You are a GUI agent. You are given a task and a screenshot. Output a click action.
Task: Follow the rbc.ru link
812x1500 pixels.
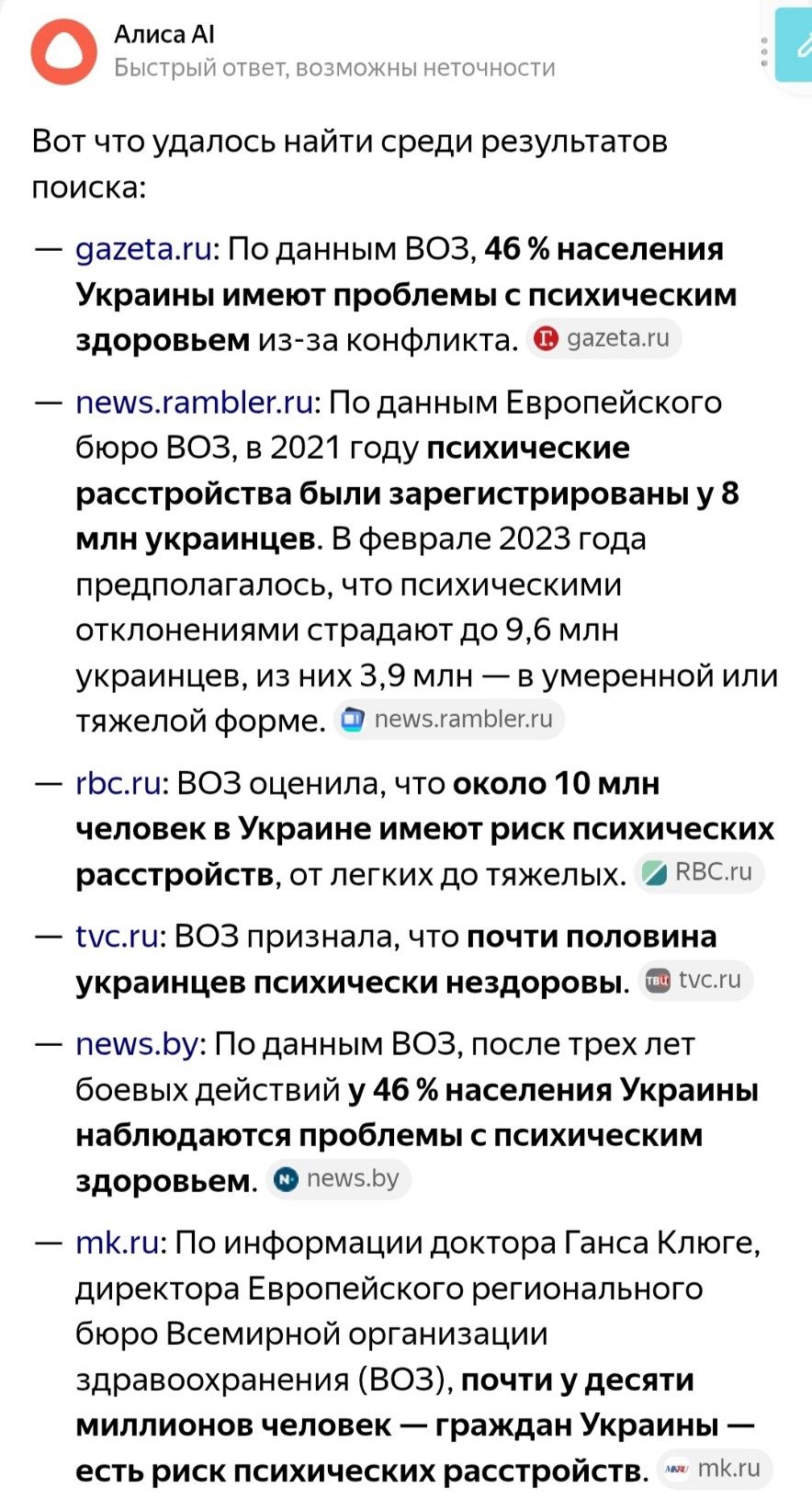pos(118,783)
